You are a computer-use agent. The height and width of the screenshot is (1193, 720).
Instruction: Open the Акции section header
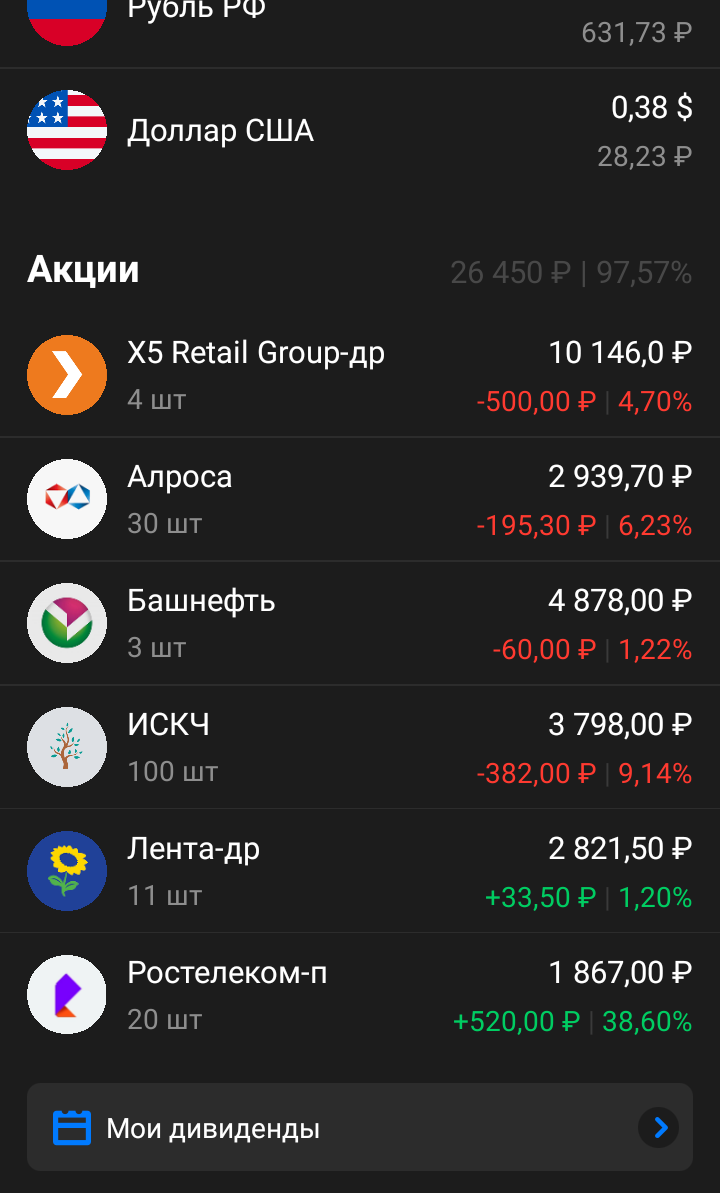[83, 268]
